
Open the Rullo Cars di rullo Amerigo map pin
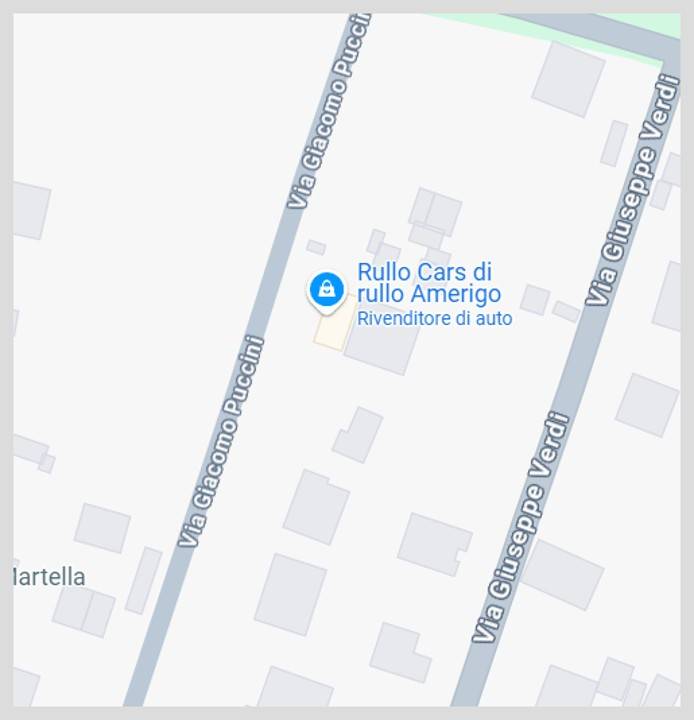[x=326, y=291]
